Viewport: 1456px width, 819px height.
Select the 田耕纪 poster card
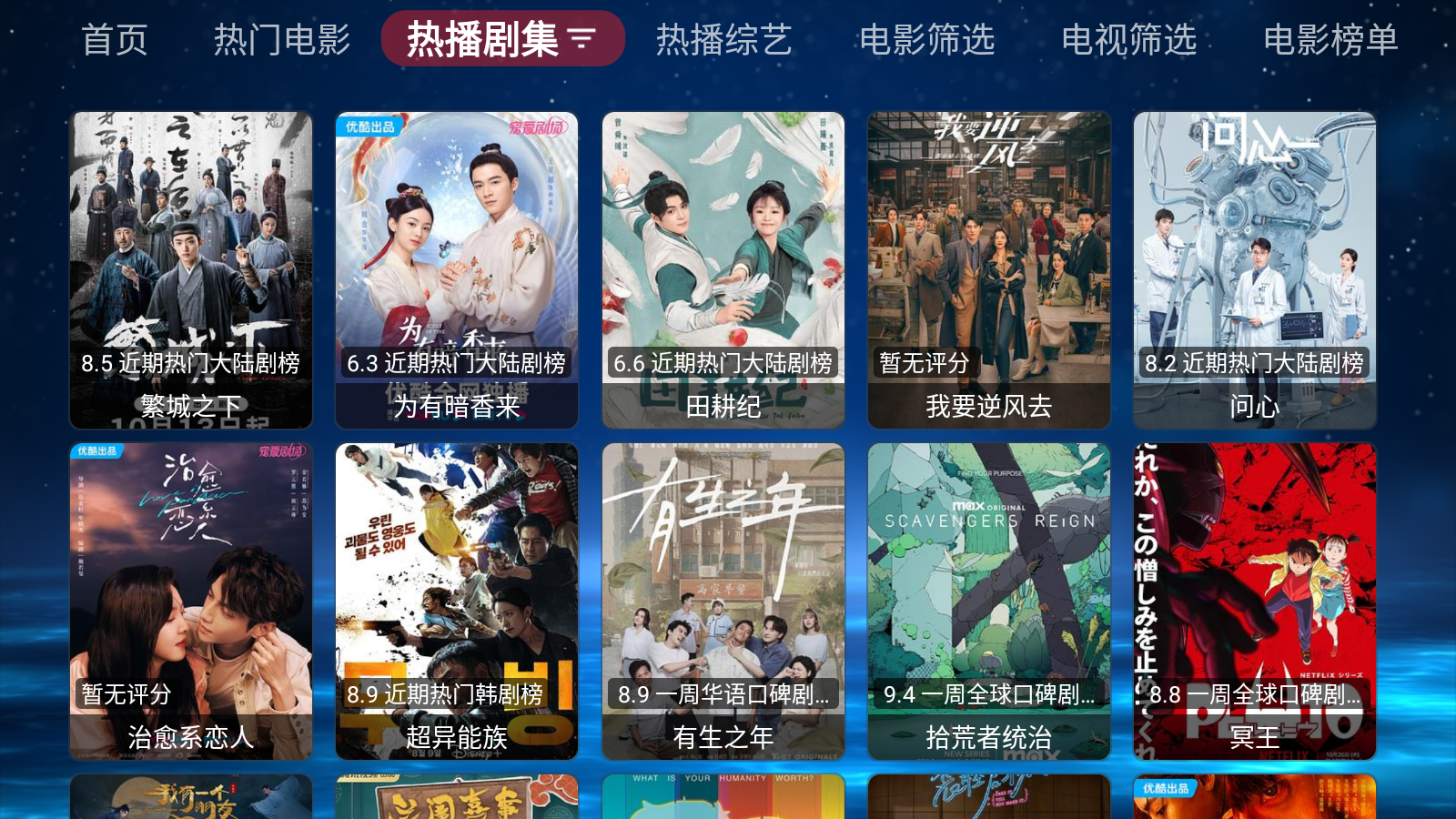[723, 269]
